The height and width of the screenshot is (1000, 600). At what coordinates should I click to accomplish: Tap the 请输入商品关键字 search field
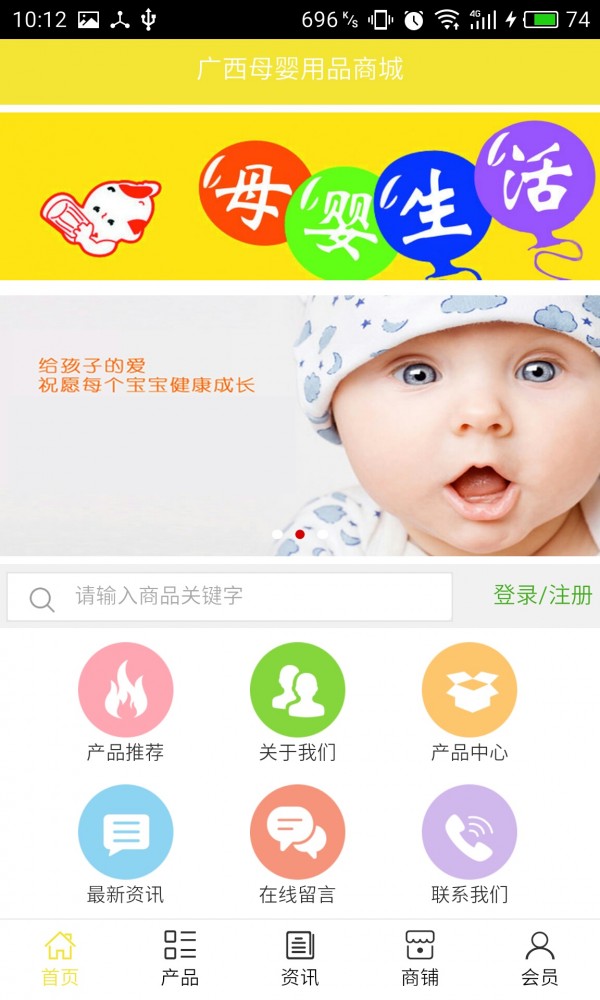click(250, 597)
